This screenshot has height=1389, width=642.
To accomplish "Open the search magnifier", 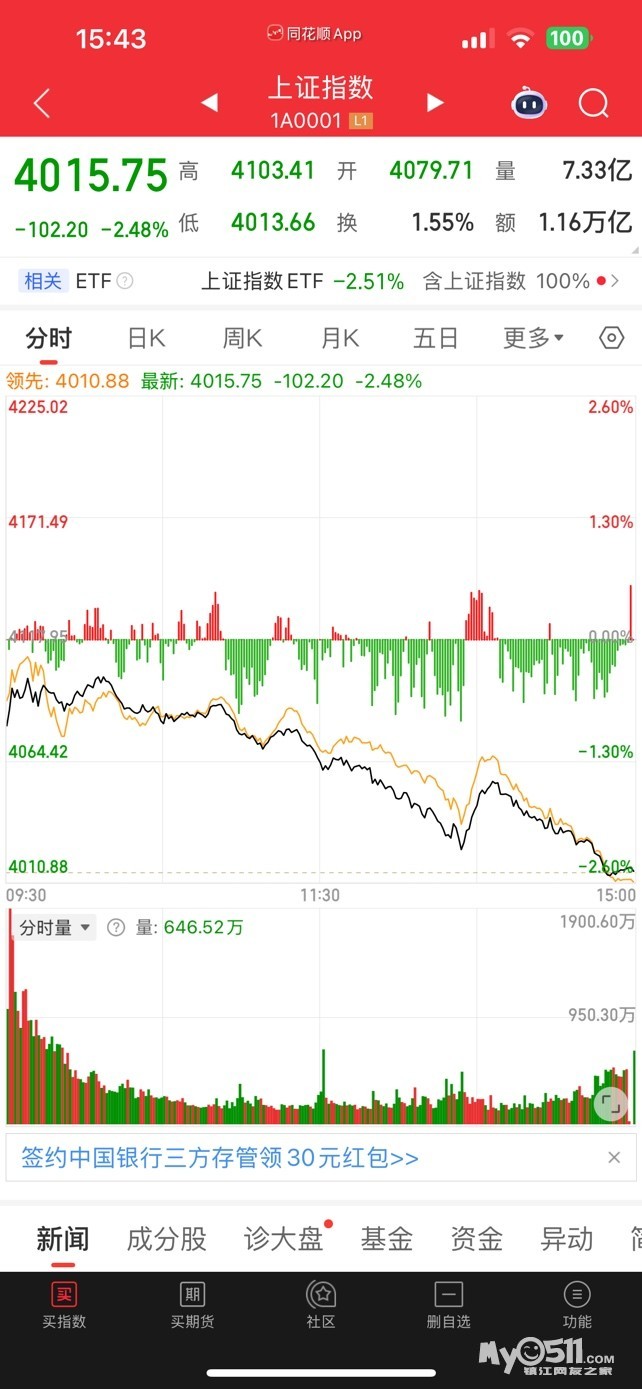I will coord(594,103).
